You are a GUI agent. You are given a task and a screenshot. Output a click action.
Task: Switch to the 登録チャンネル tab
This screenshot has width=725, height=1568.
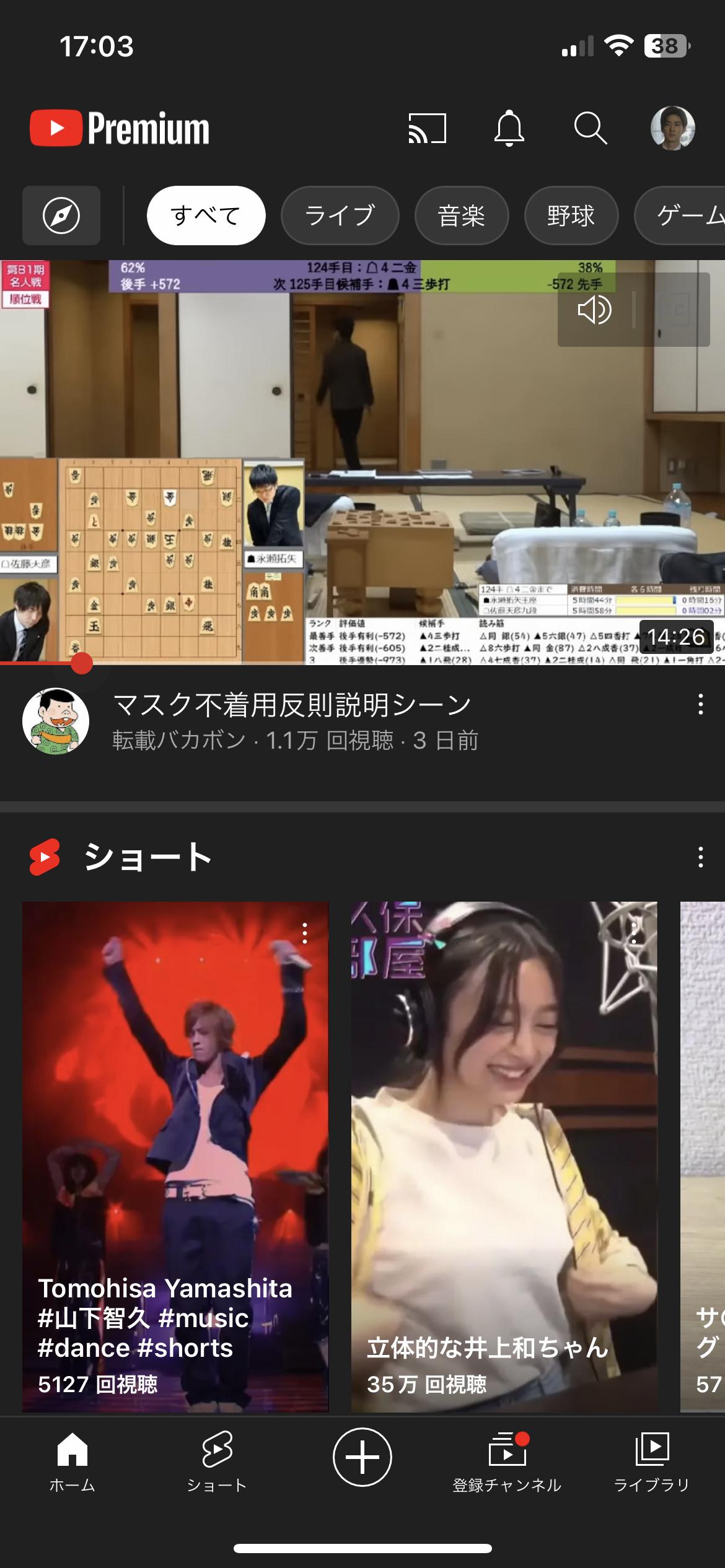pyautogui.click(x=507, y=1463)
